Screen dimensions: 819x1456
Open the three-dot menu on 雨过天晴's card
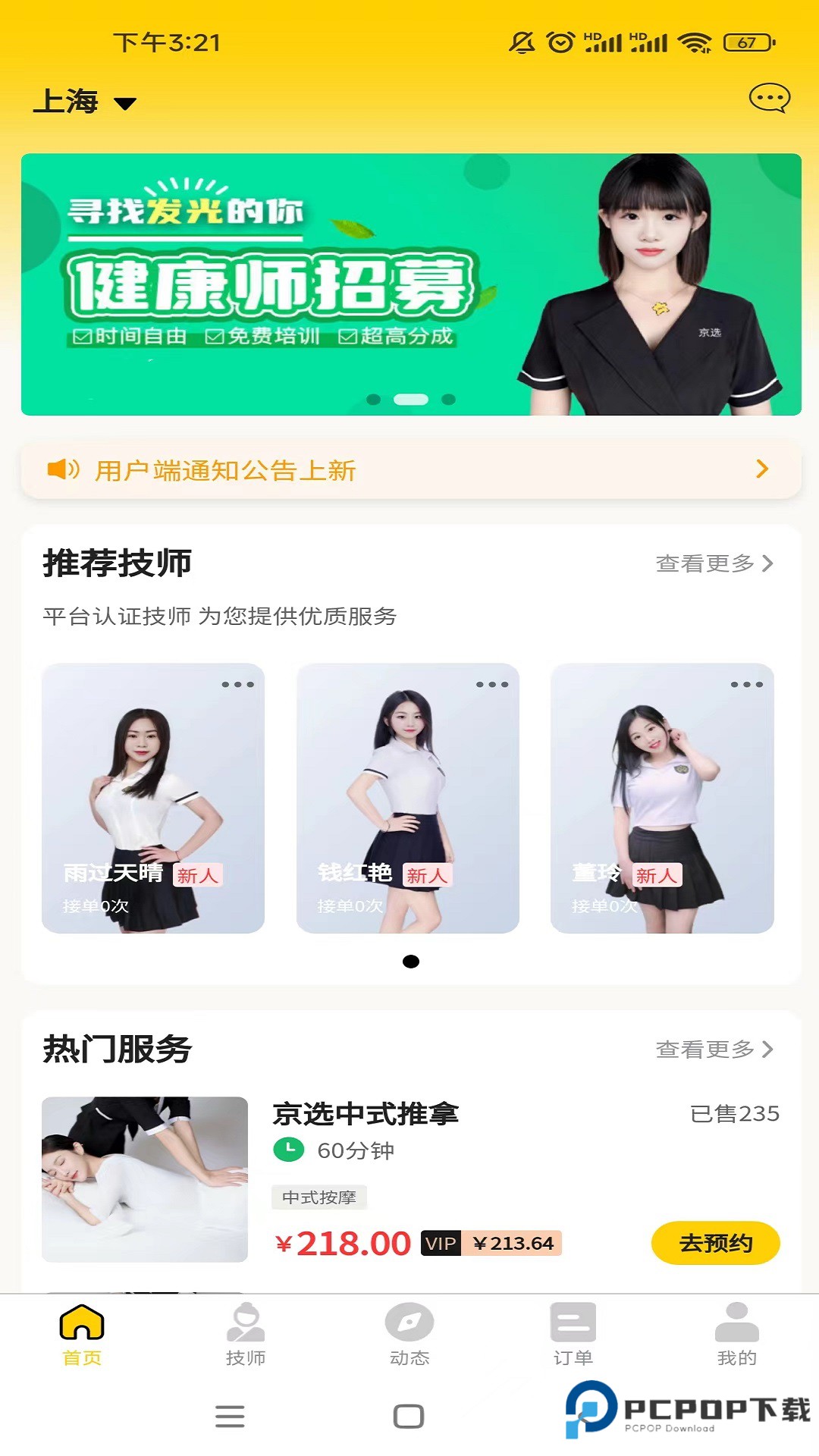(x=237, y=685)
